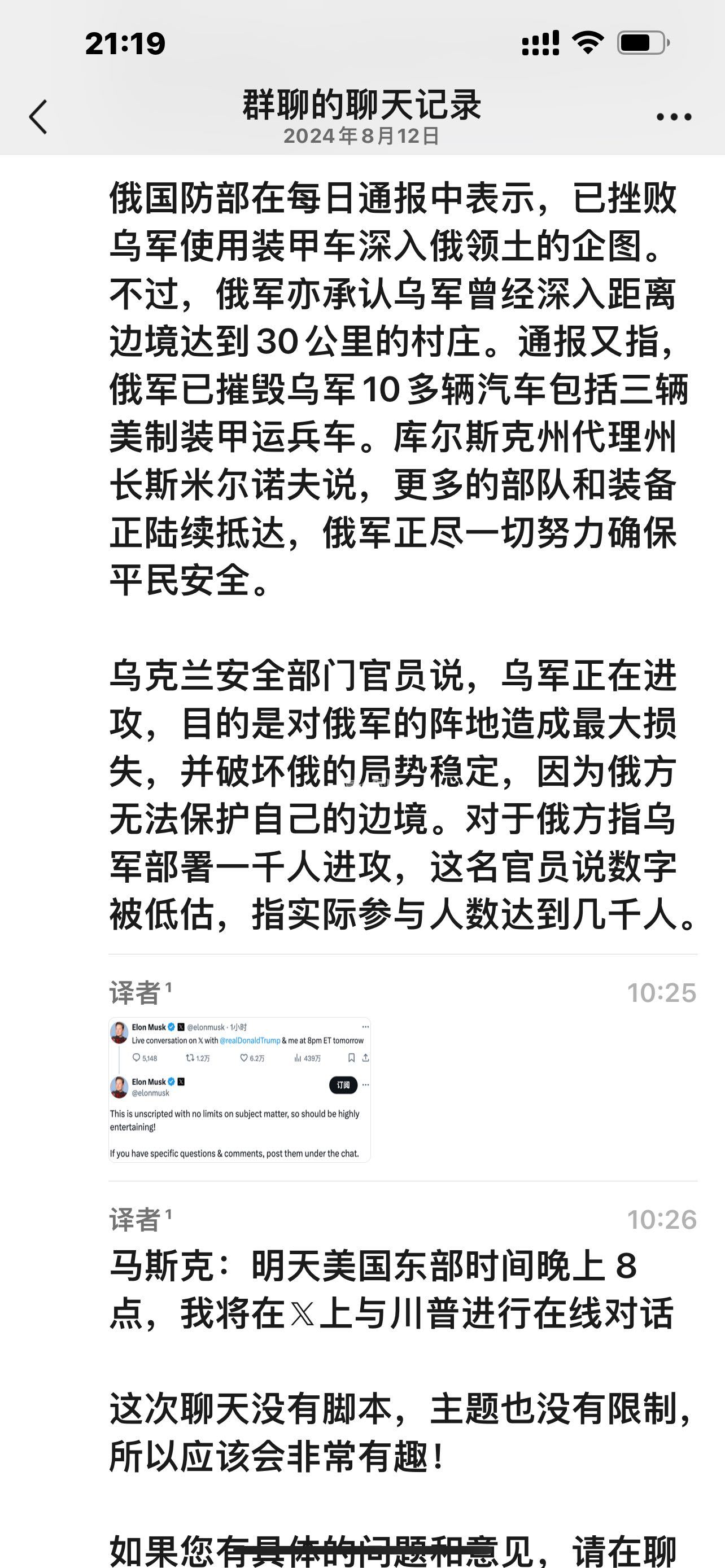Open the Elon Musk tweet screenshot image
The image size is (725, 1568).
tap(239, 1089)
